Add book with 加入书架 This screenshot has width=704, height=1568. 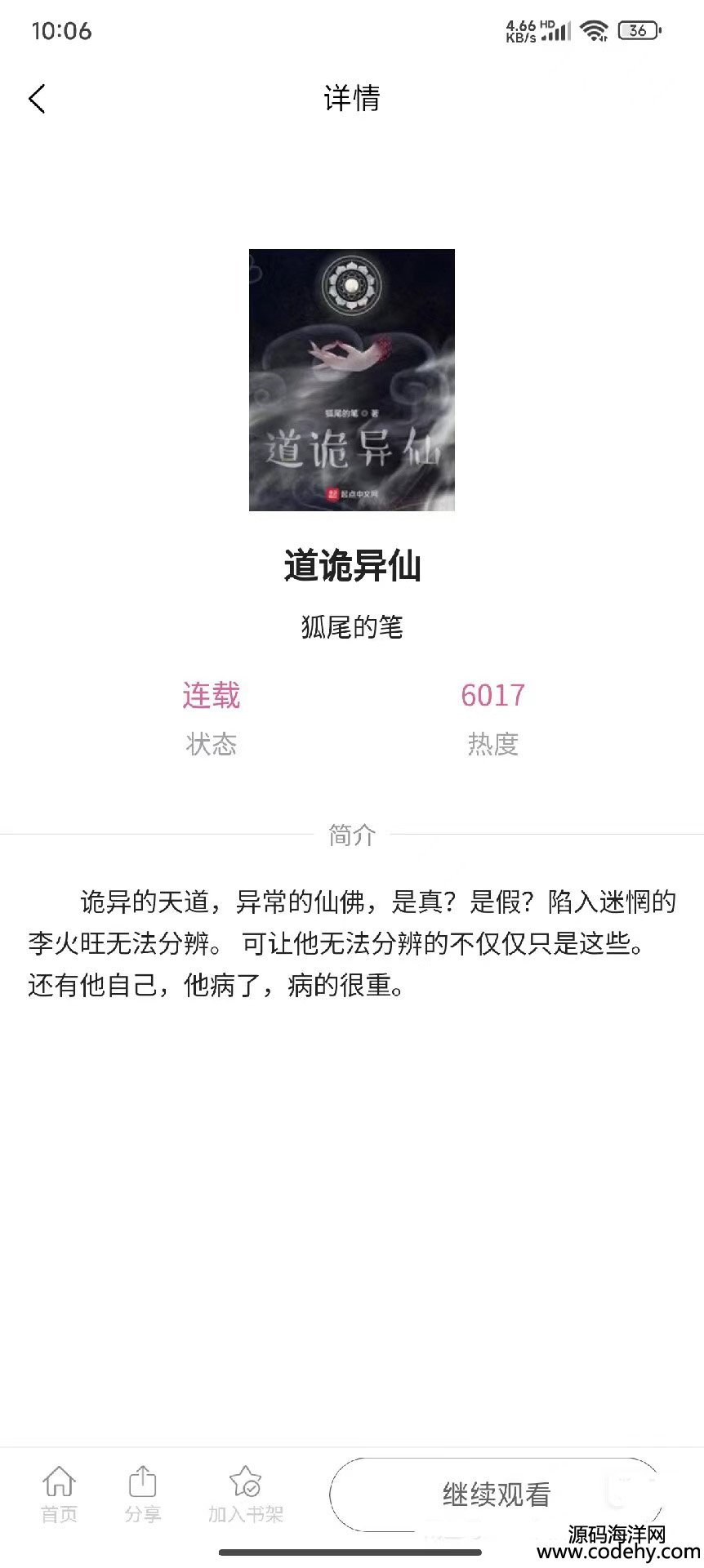245,1494
